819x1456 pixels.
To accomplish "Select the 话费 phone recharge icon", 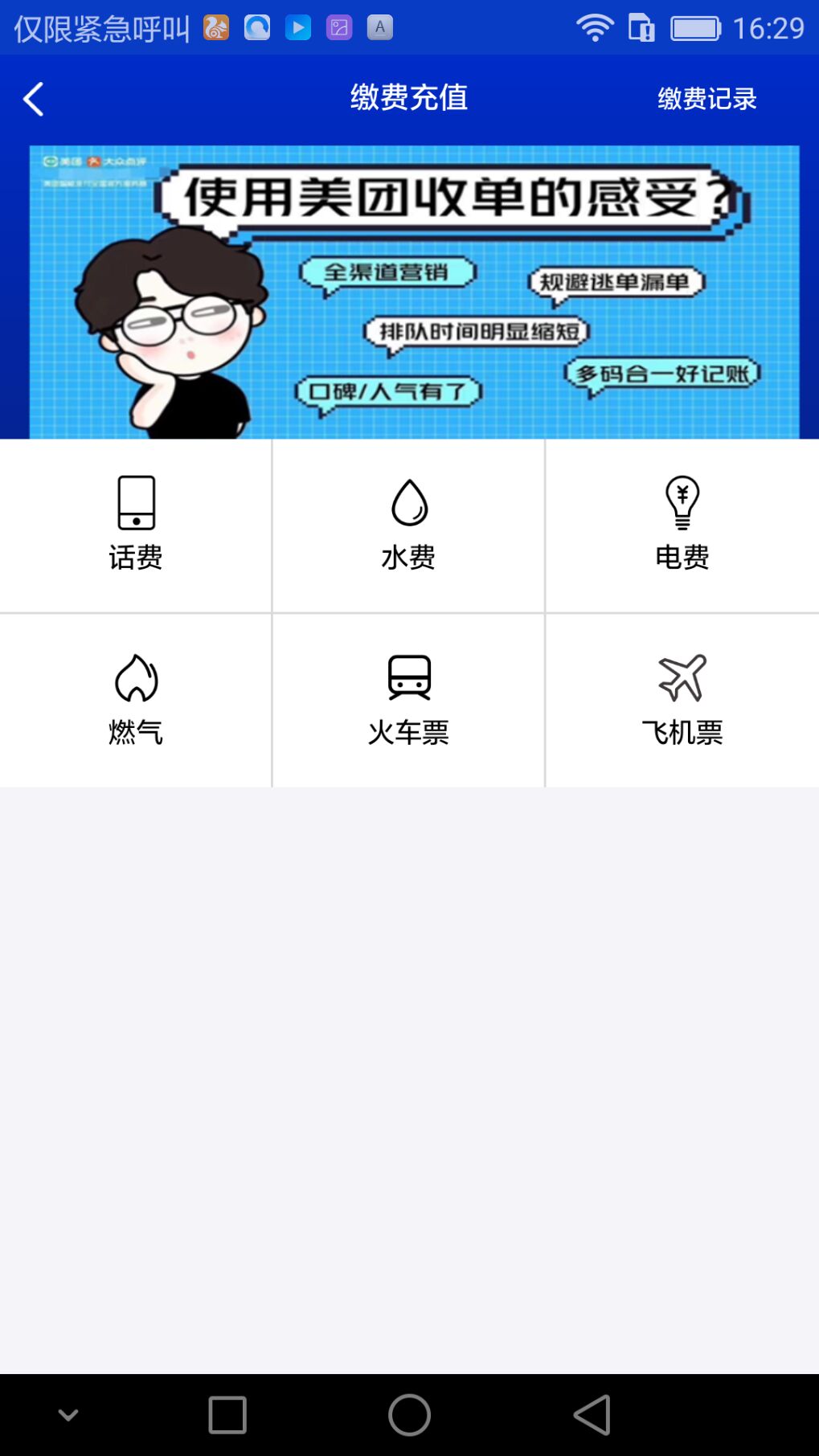I will [136, 525].
